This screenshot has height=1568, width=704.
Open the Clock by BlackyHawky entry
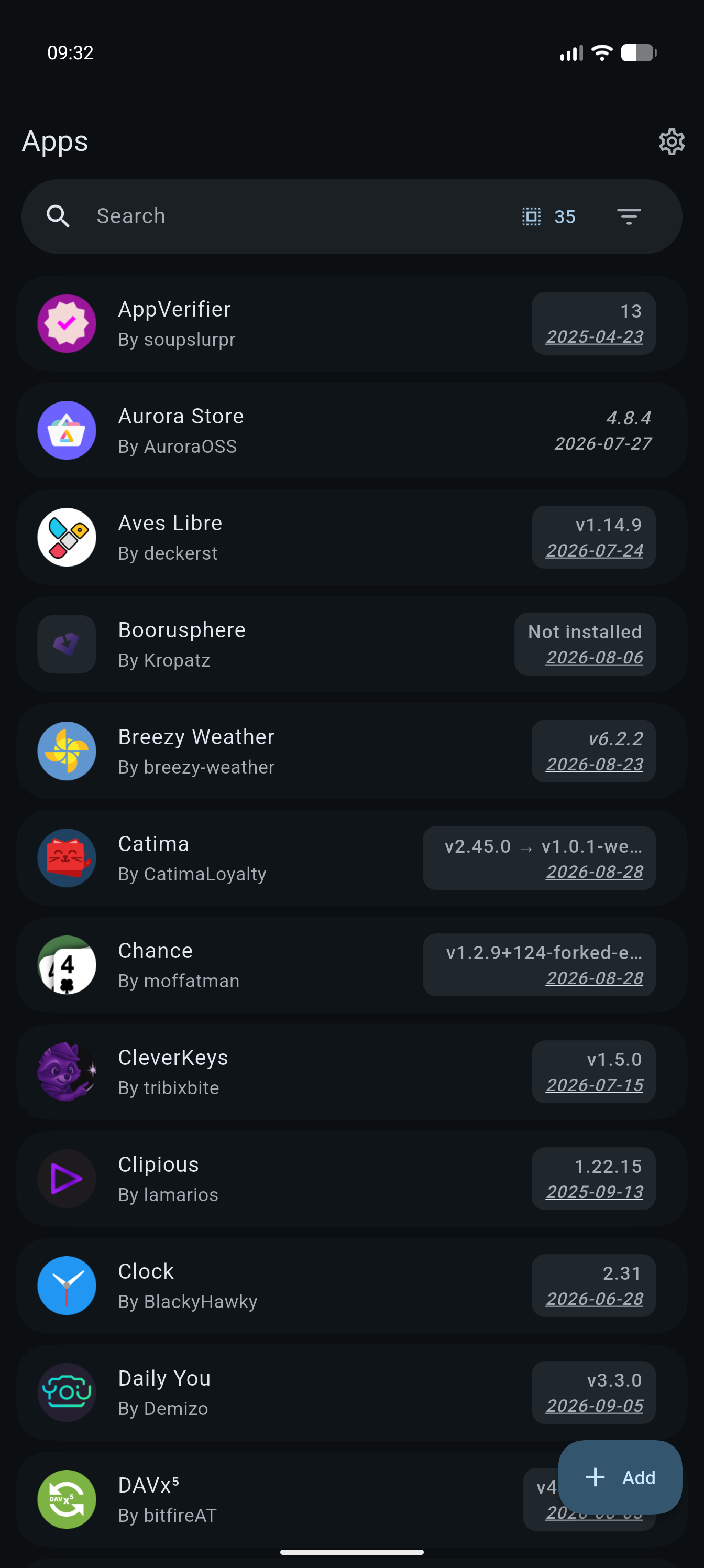point(351,1285)
